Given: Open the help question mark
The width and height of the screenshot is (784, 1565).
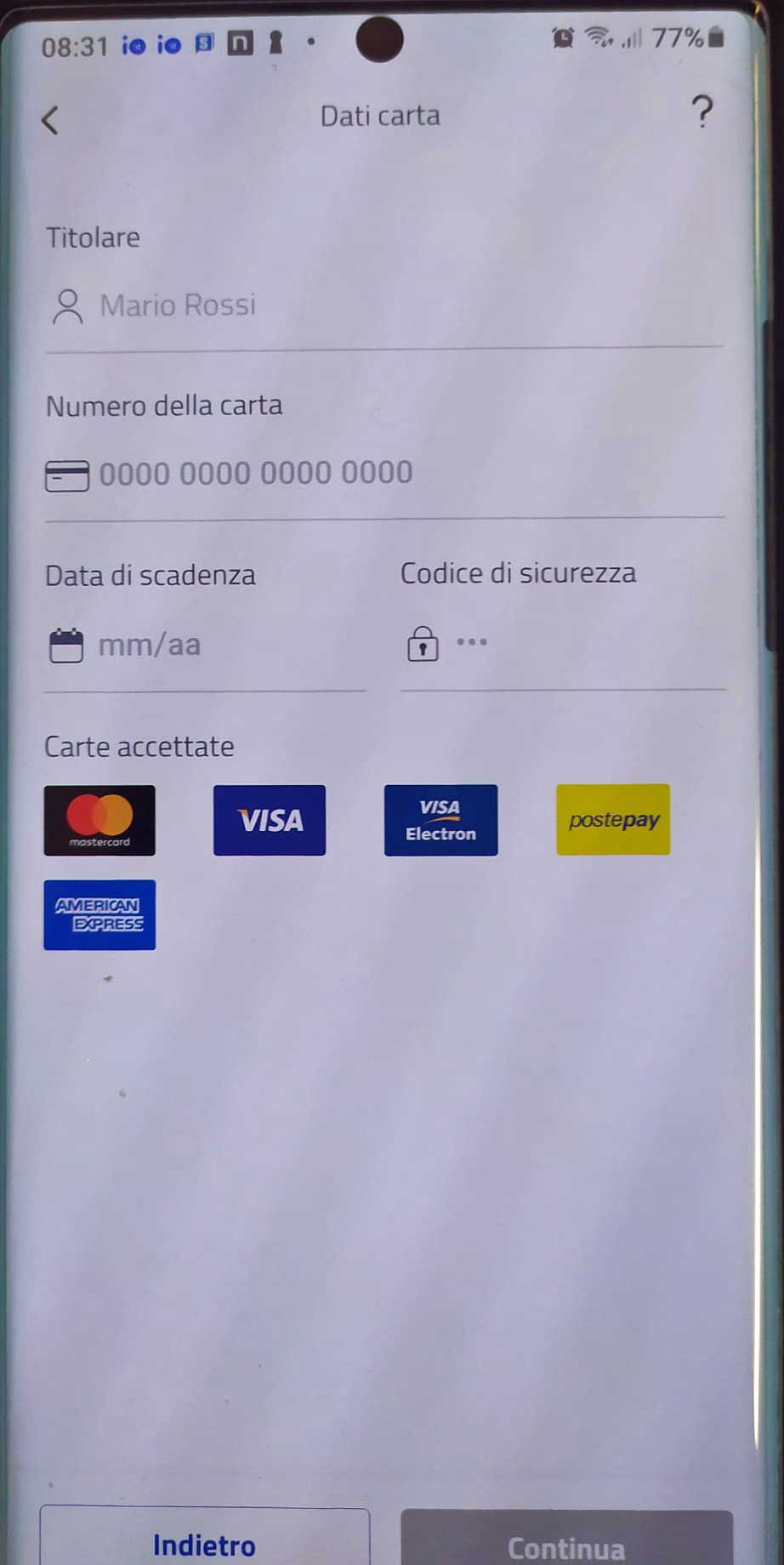Looking at the screenshot, I should (x=702, y=112).
